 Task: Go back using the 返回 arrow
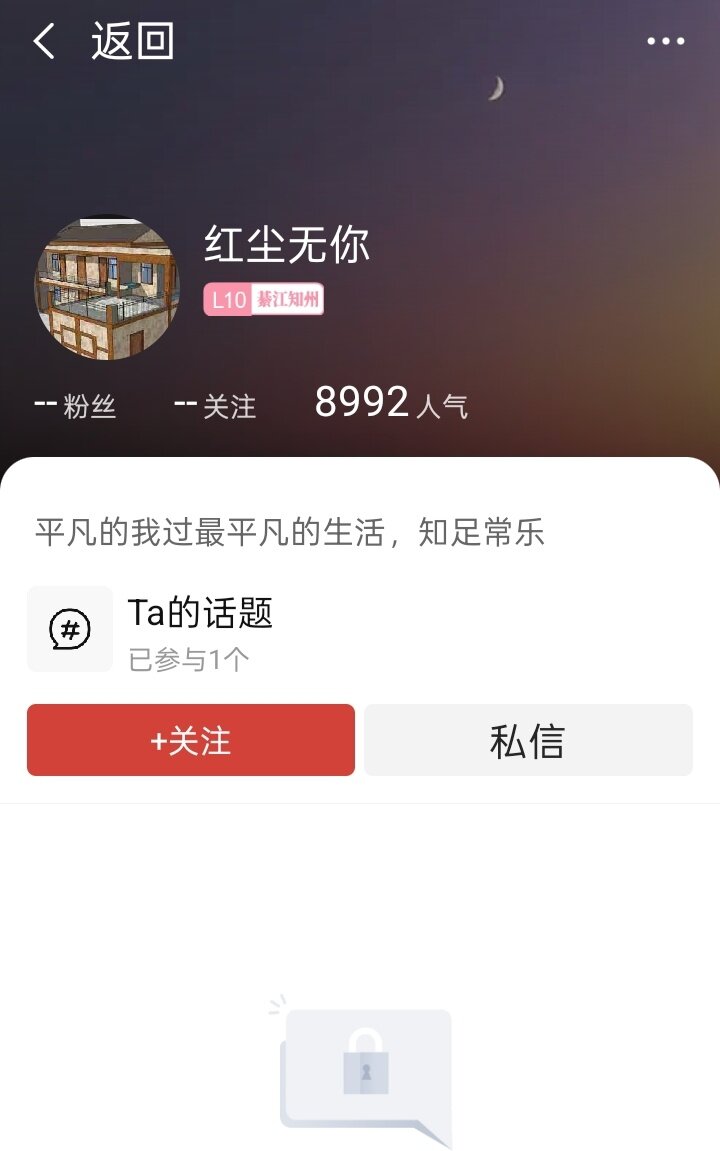[x=45, y=42]
